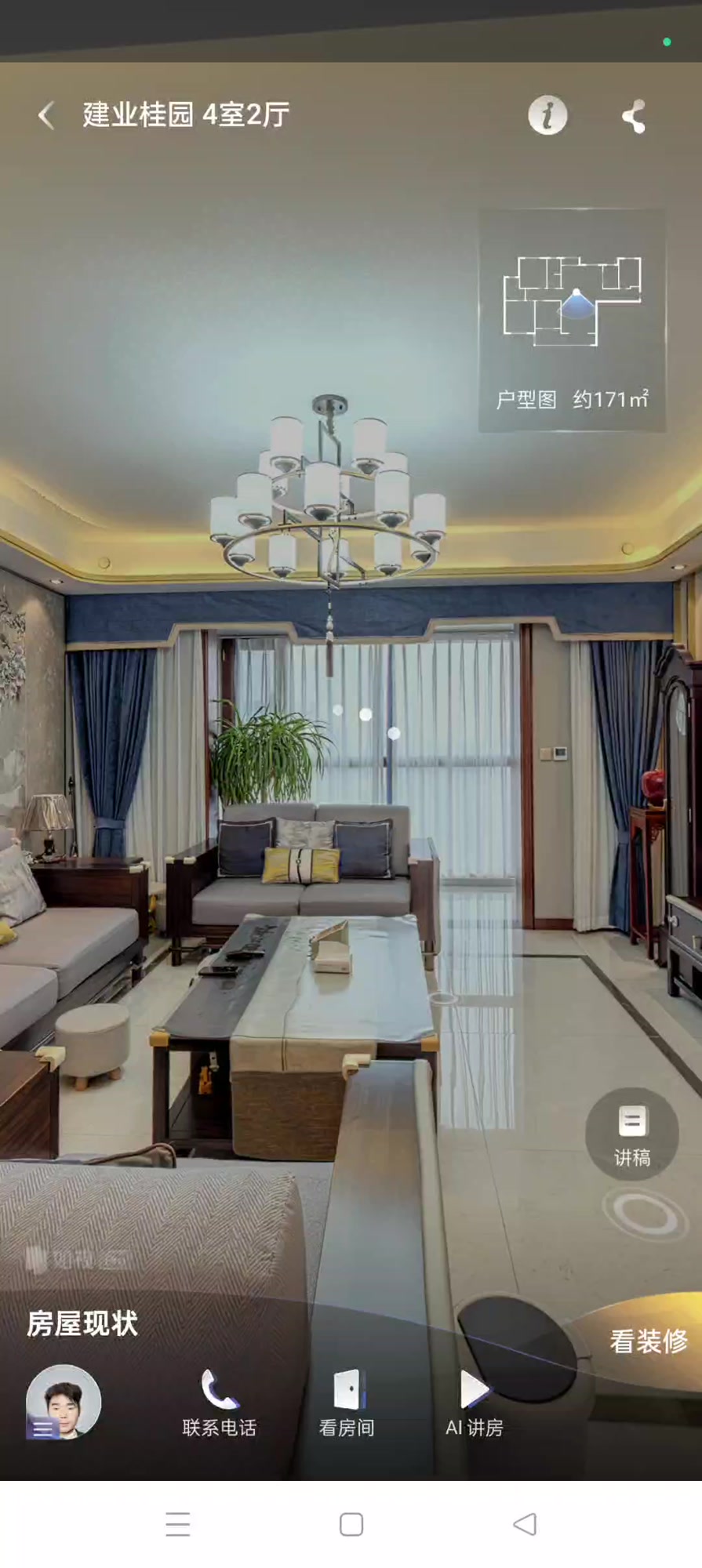Open 看房间 room selector
This screenshot has width=702, height=1568.
(346, 1403)
